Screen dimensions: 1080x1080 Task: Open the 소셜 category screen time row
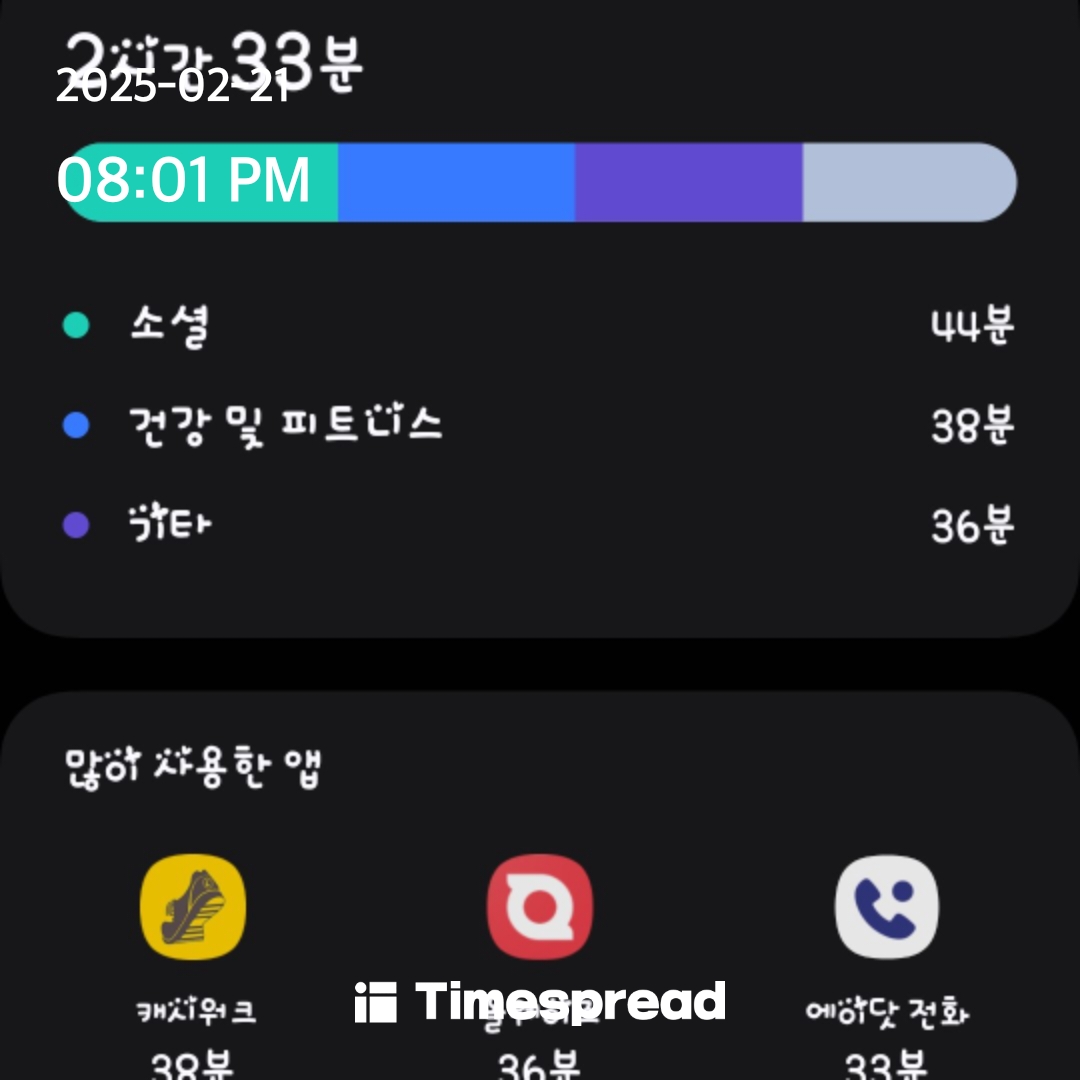click(x=538, y=326)
